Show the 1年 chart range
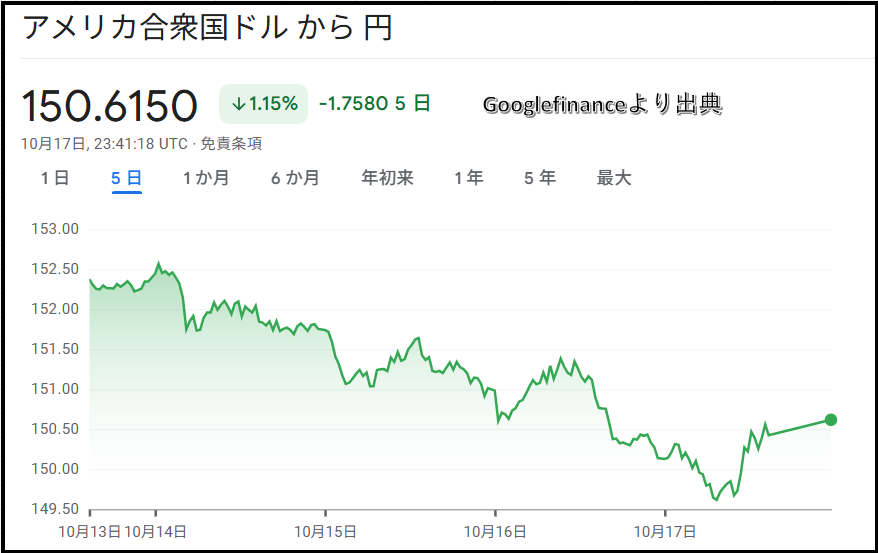Image resolution: width=878 pixels, height=553 pixels. 468,178
